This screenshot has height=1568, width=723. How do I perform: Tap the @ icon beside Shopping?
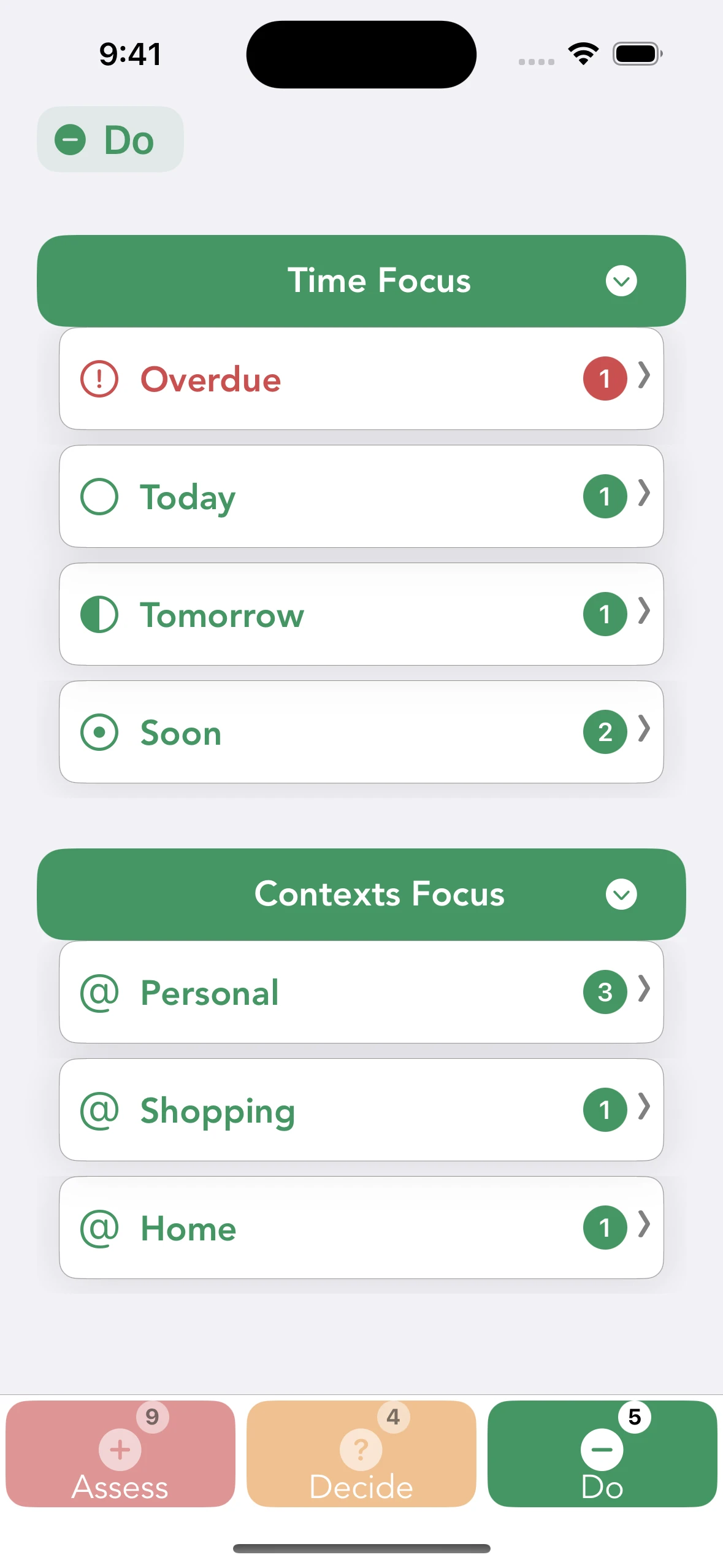(101, 1110)
